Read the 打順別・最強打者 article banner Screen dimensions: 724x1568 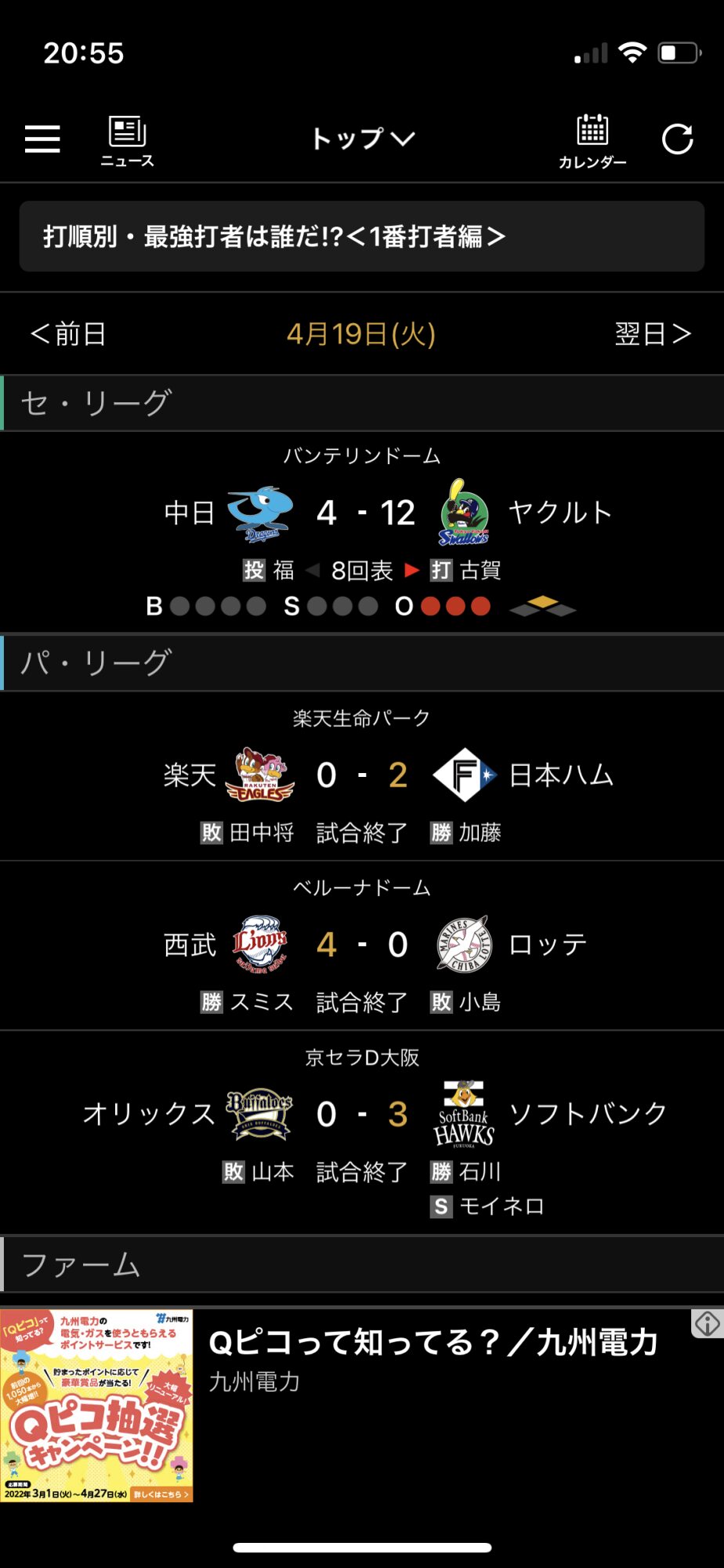[362, 236]
